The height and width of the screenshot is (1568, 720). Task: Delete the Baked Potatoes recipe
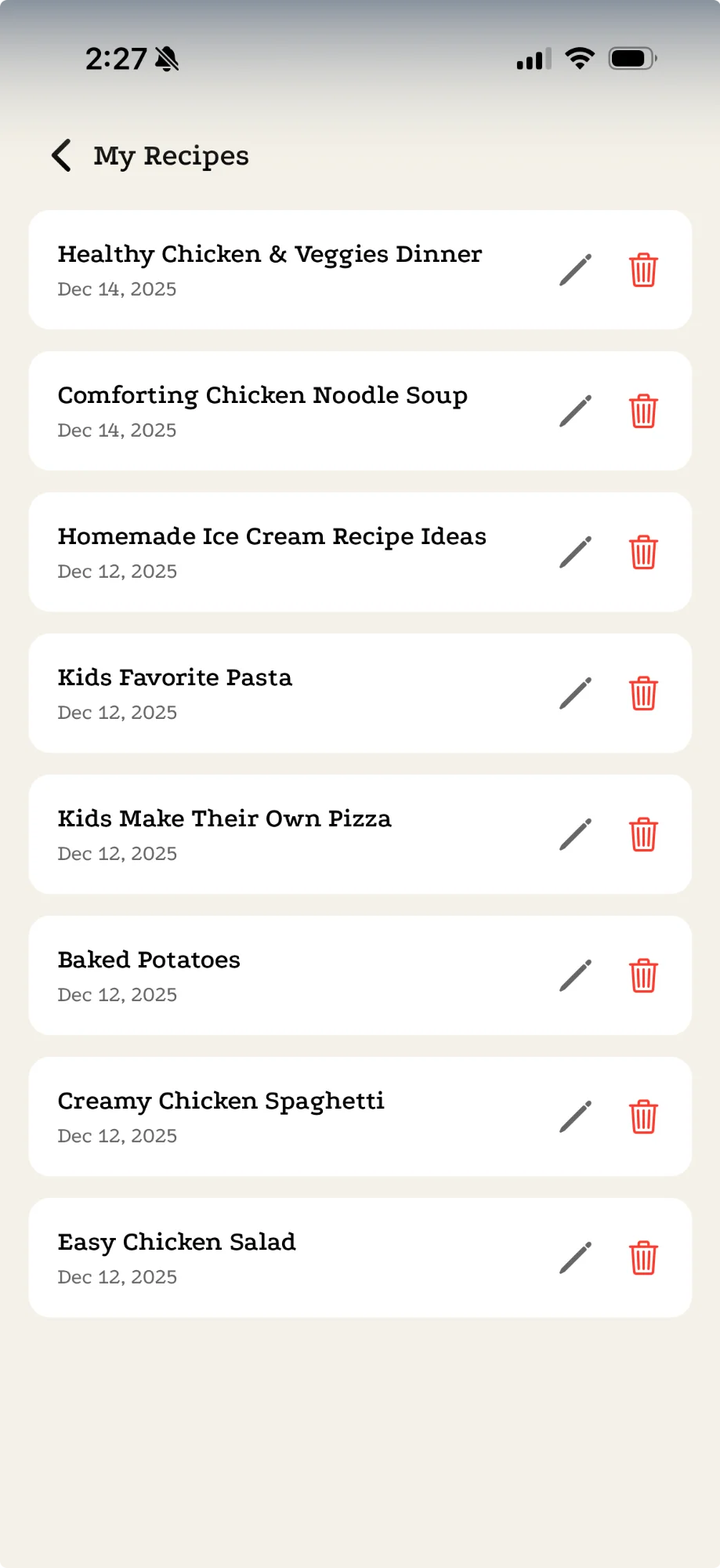(642, 975)
